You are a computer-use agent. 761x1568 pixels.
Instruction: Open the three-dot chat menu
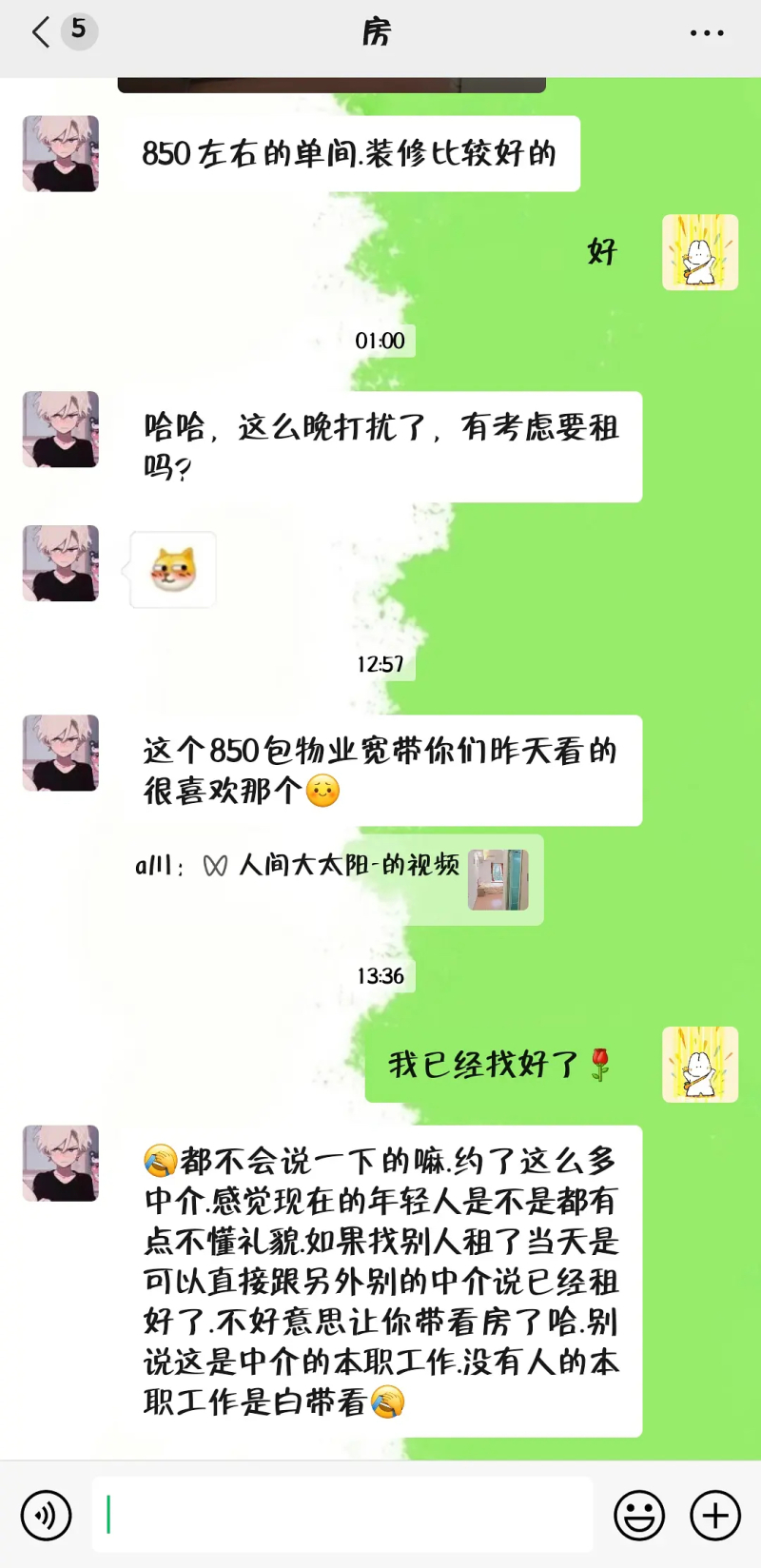coord(706,32)
